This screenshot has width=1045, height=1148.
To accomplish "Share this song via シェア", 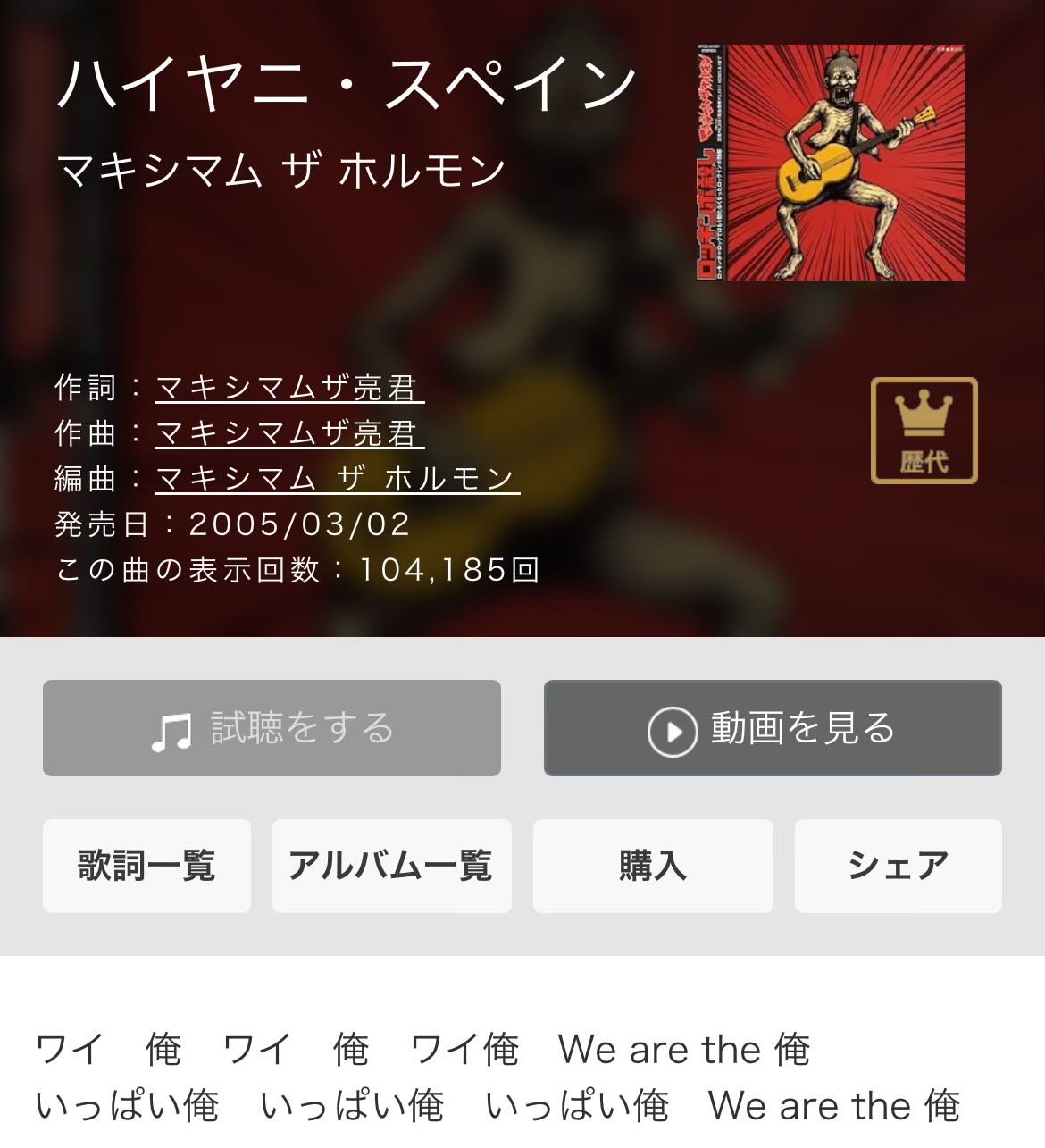I will click(x=898, y=866).
